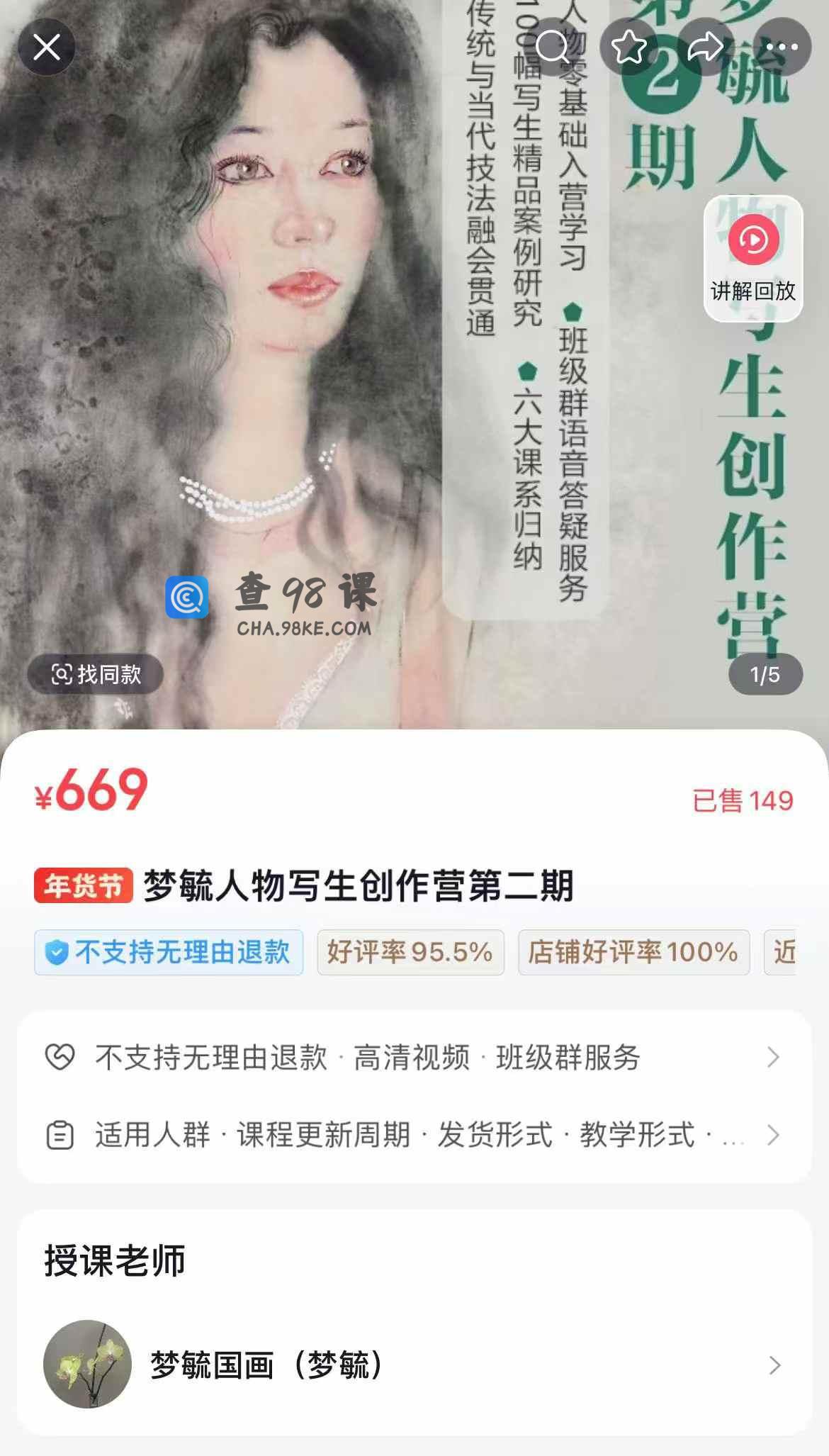Tap 找同款 to find similar items

96,674
